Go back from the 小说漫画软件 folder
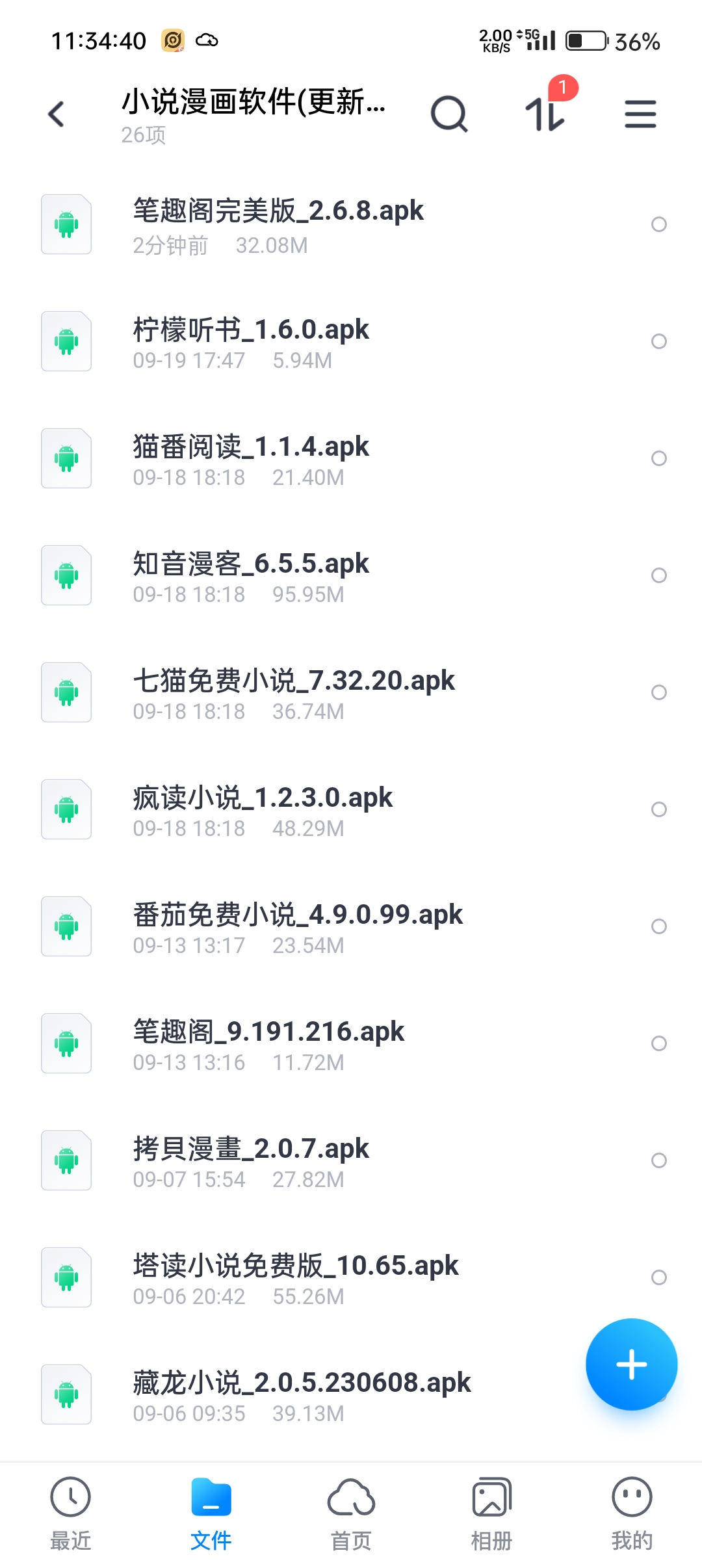Screen dimensions: 702x1568 [x=57, y=114]
